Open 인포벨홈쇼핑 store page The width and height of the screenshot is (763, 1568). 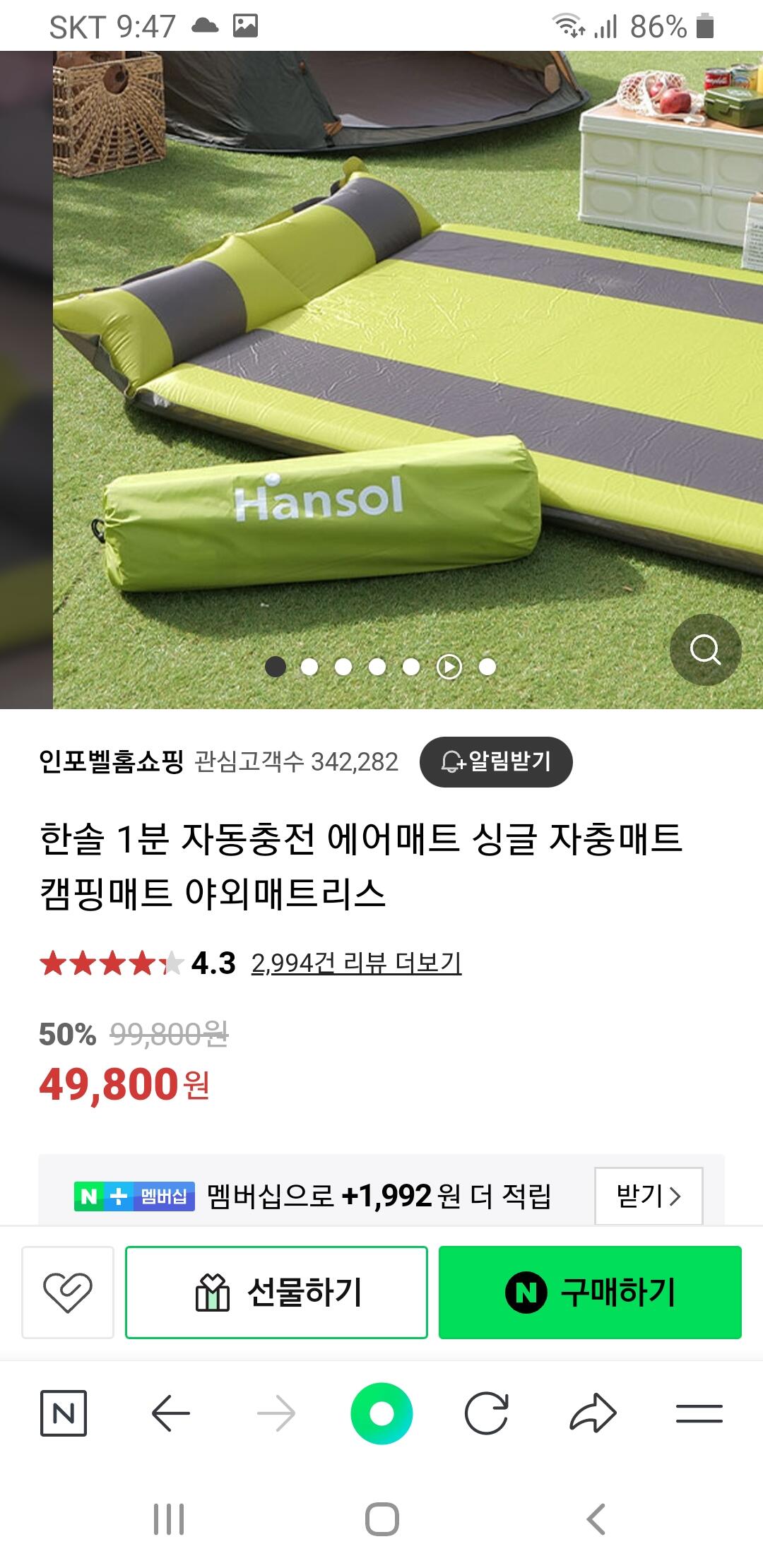point(111,761)
